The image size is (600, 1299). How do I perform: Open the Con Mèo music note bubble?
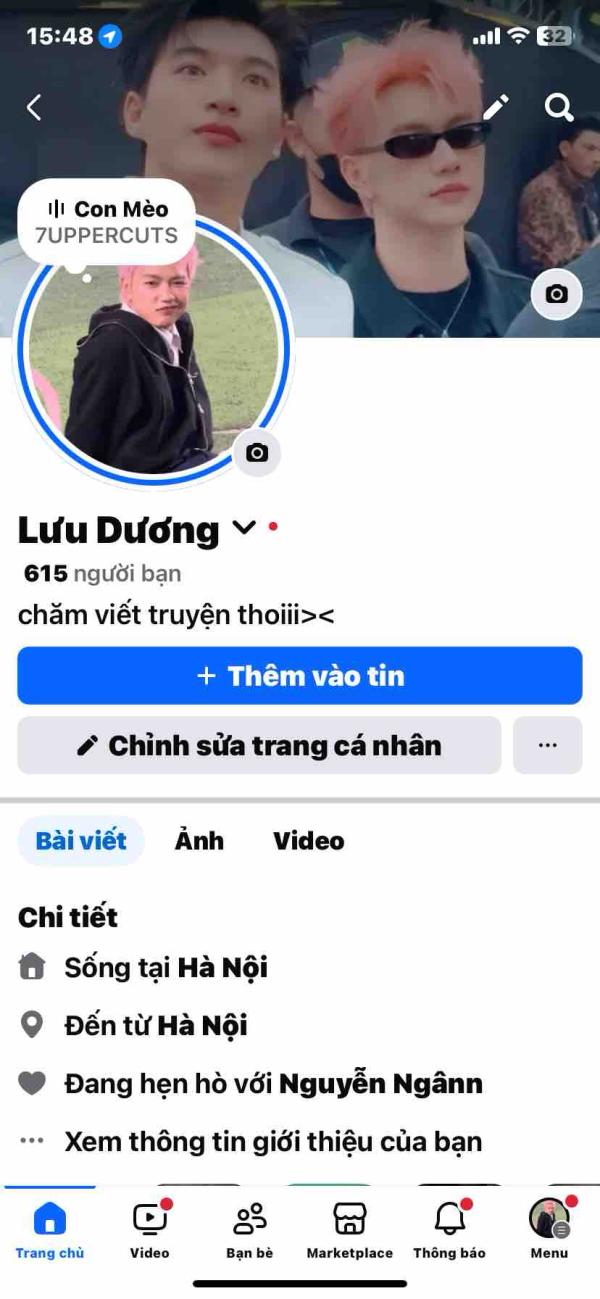point(107,222)
